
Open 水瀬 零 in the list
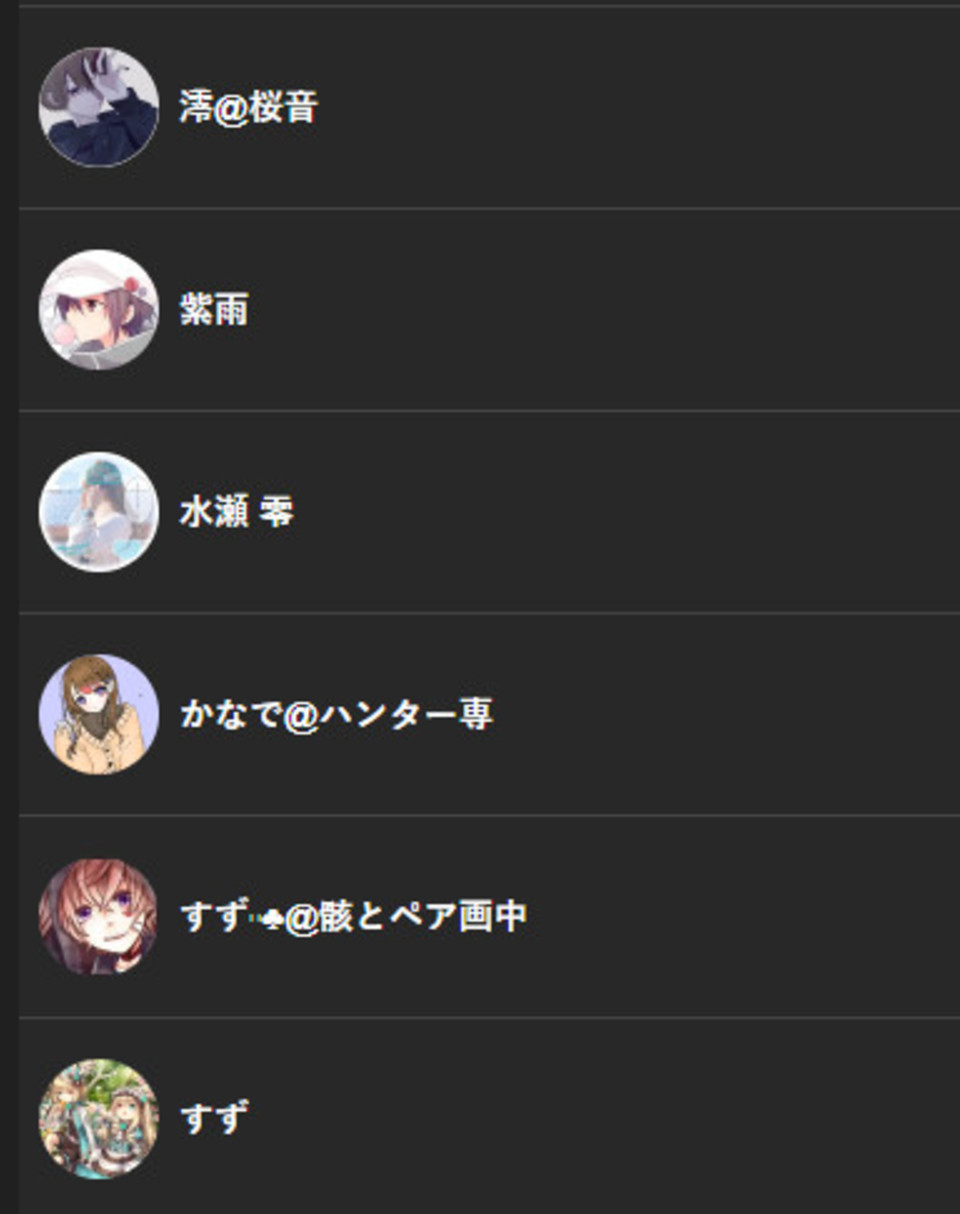click(236, 512)
